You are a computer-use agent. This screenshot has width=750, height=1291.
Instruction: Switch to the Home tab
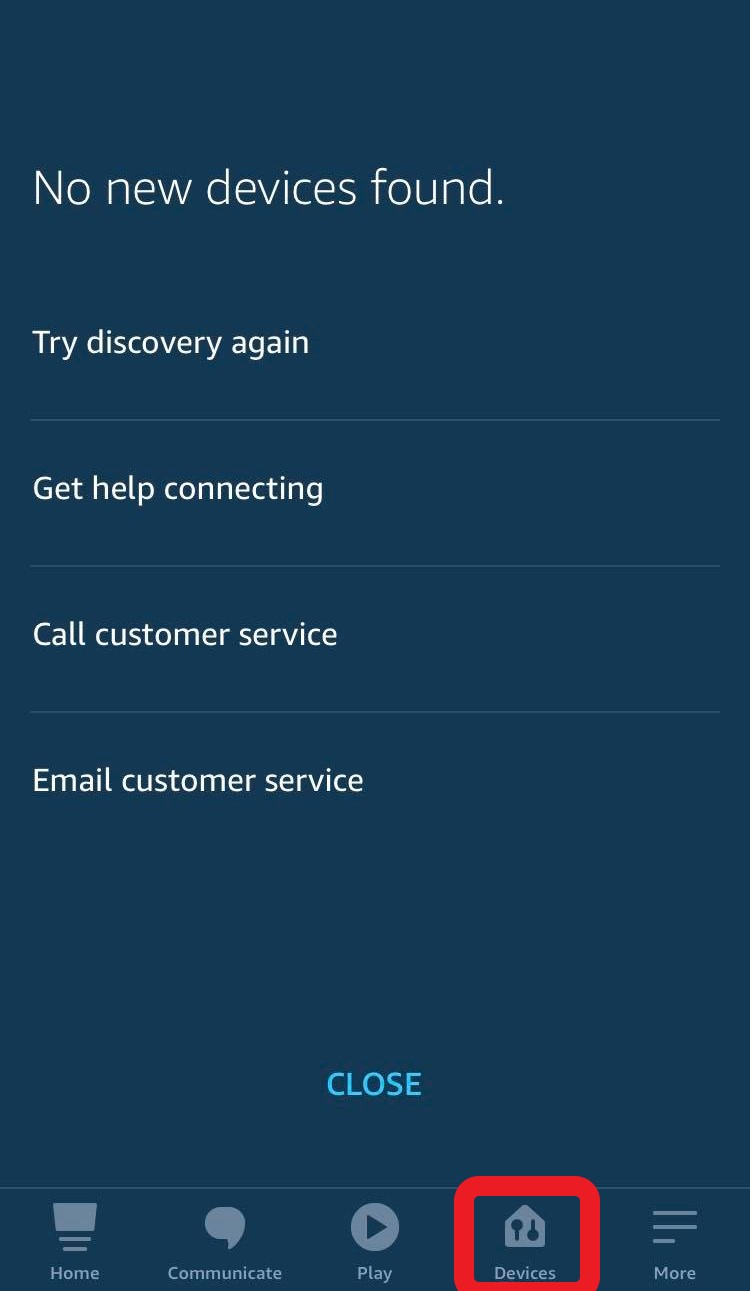pyautogui.click(x=75, y=1242)
